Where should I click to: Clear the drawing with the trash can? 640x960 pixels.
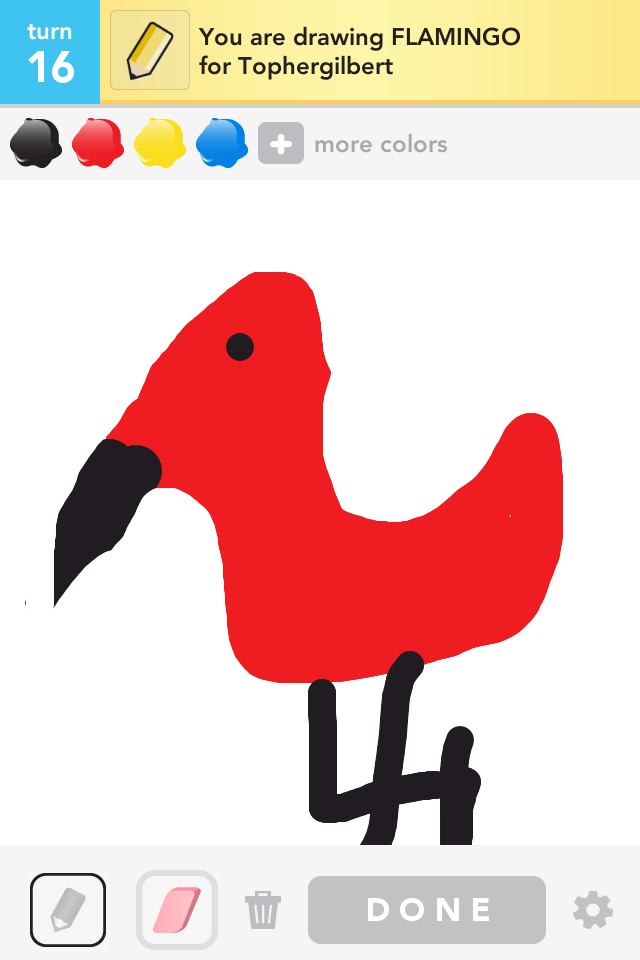263,910
